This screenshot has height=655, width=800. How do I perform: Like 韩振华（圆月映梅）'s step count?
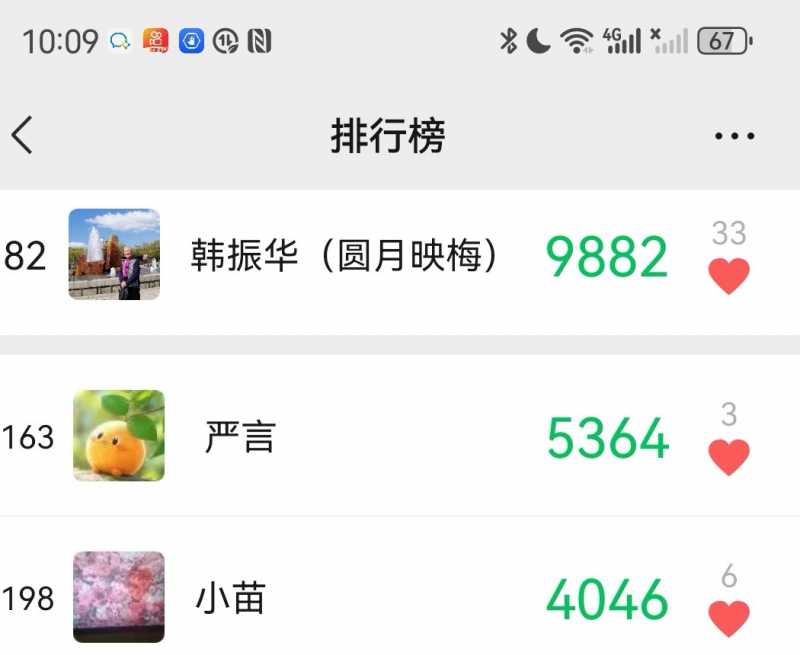729,275
